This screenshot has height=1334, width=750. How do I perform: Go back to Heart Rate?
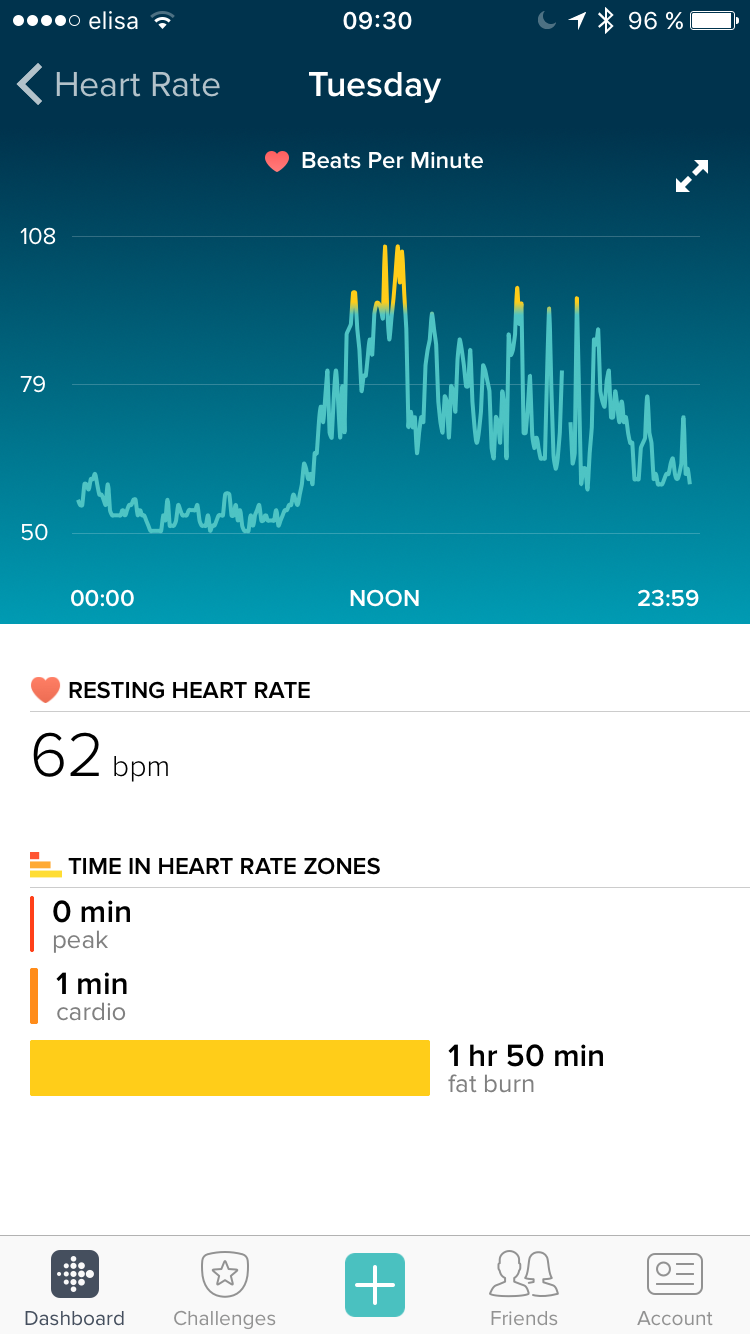coord(118,85)
